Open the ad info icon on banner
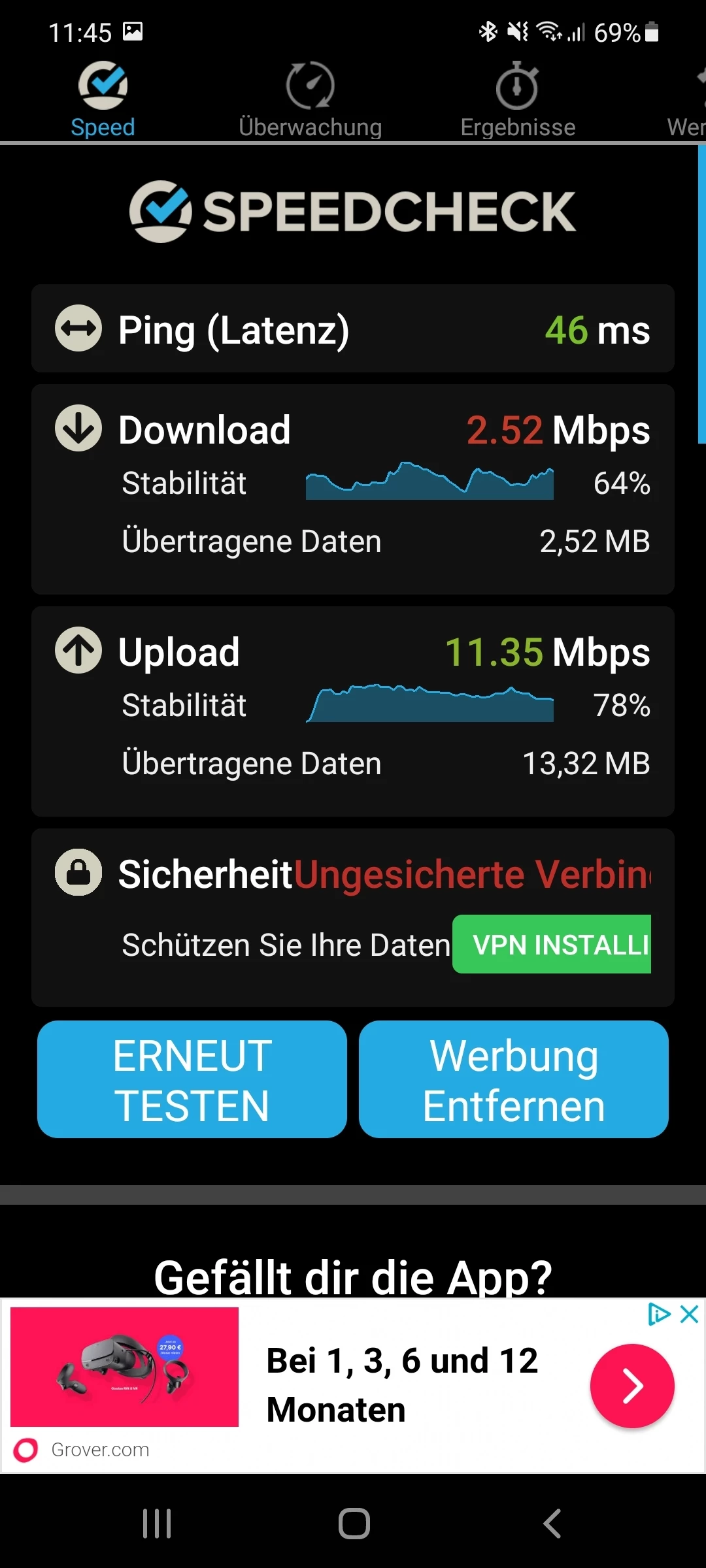The height and width of the screenshot is (1568, 706). click(x=658, y=1314)
